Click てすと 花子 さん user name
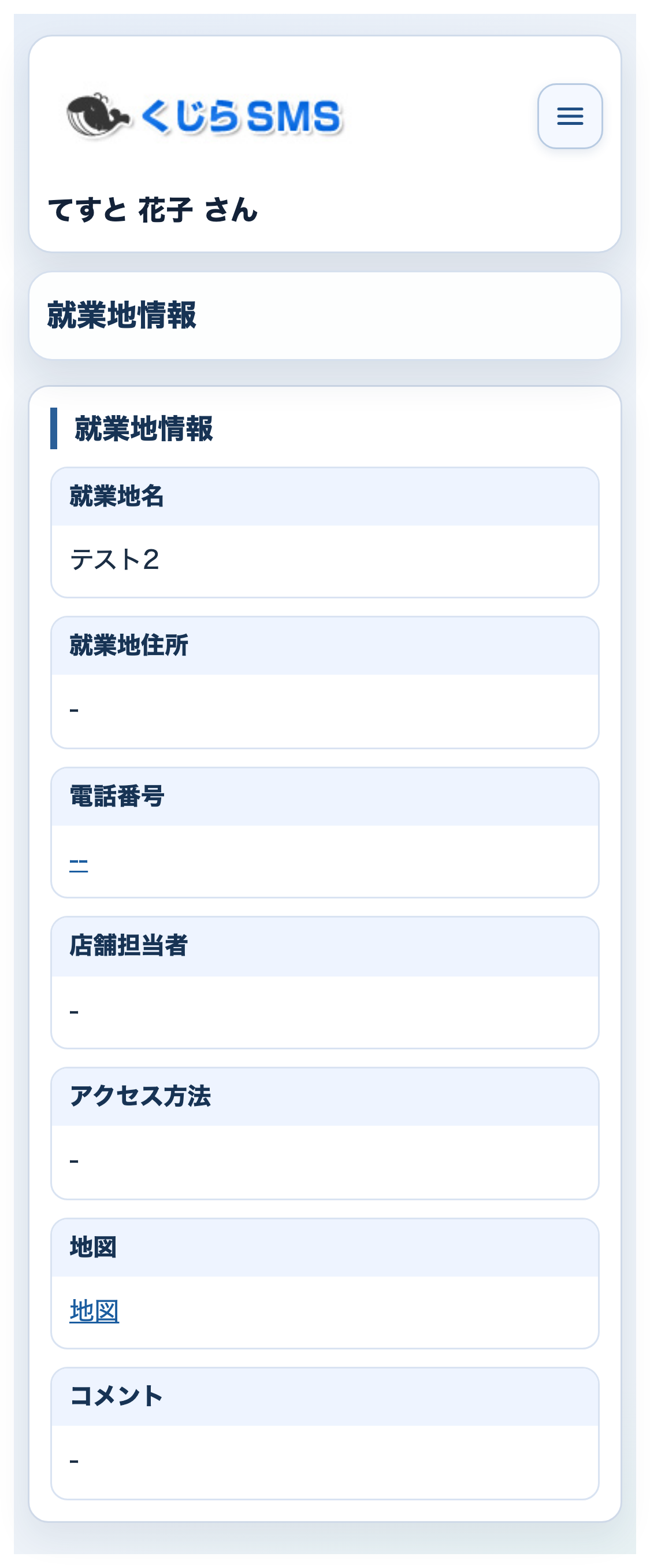Viewport: 650px width, 1568px height. [154, 209]
